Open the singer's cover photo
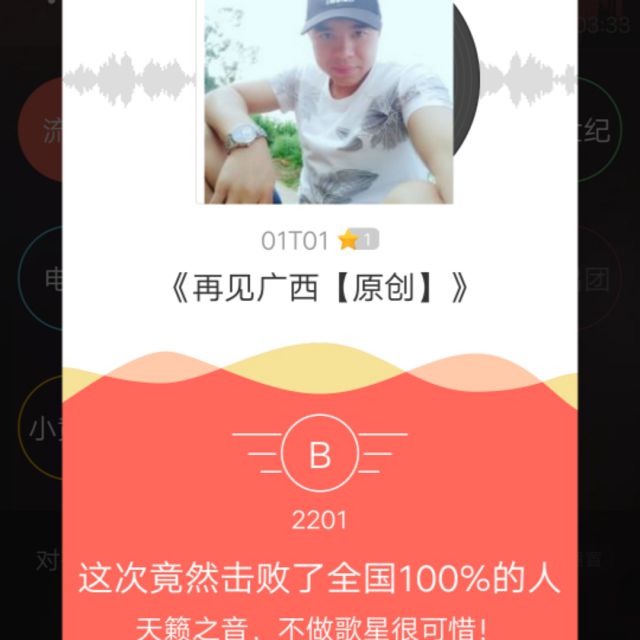 pos(328,100)
